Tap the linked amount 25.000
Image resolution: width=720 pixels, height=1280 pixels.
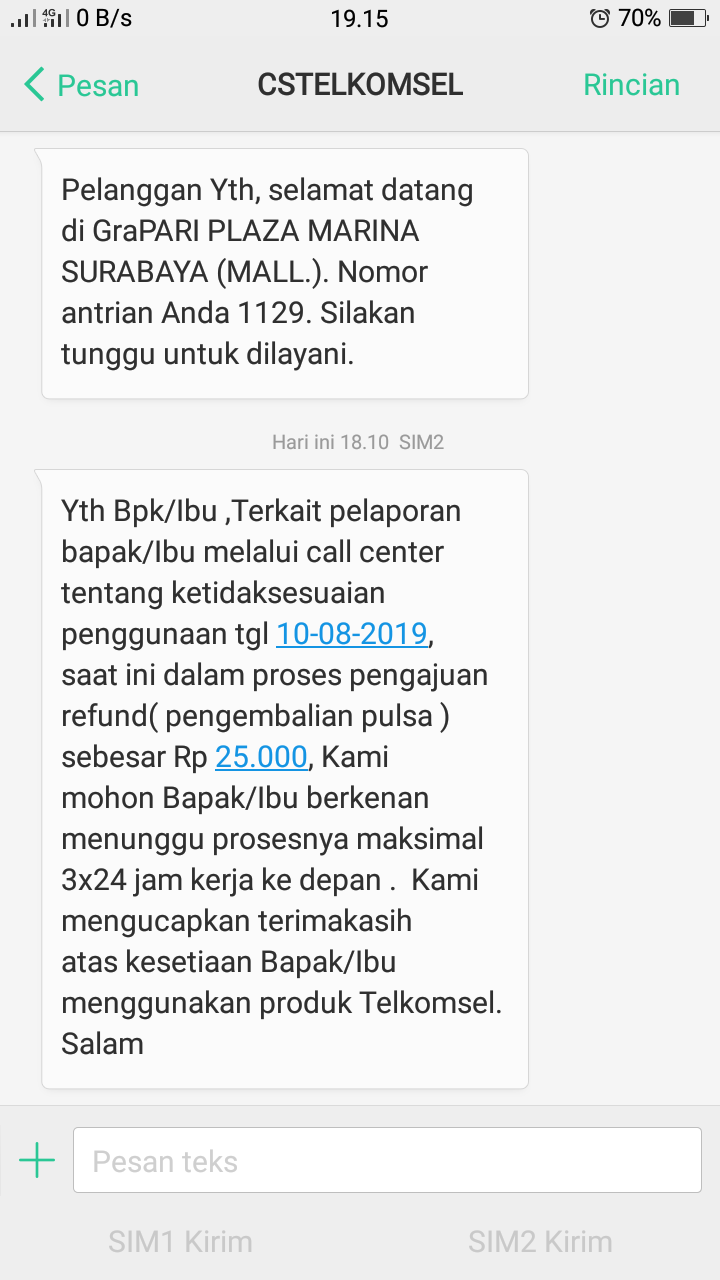coord(261,757)
